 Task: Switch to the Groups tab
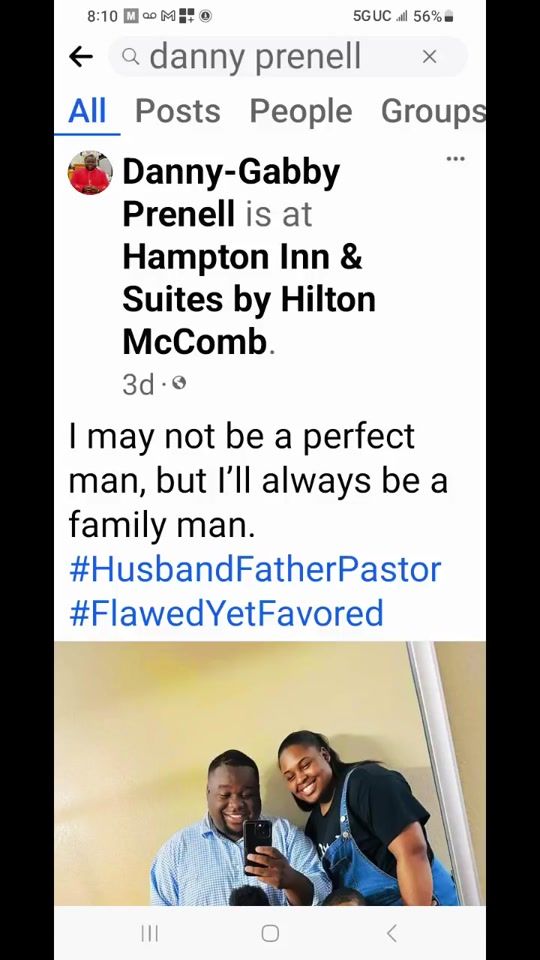[433, 111]
